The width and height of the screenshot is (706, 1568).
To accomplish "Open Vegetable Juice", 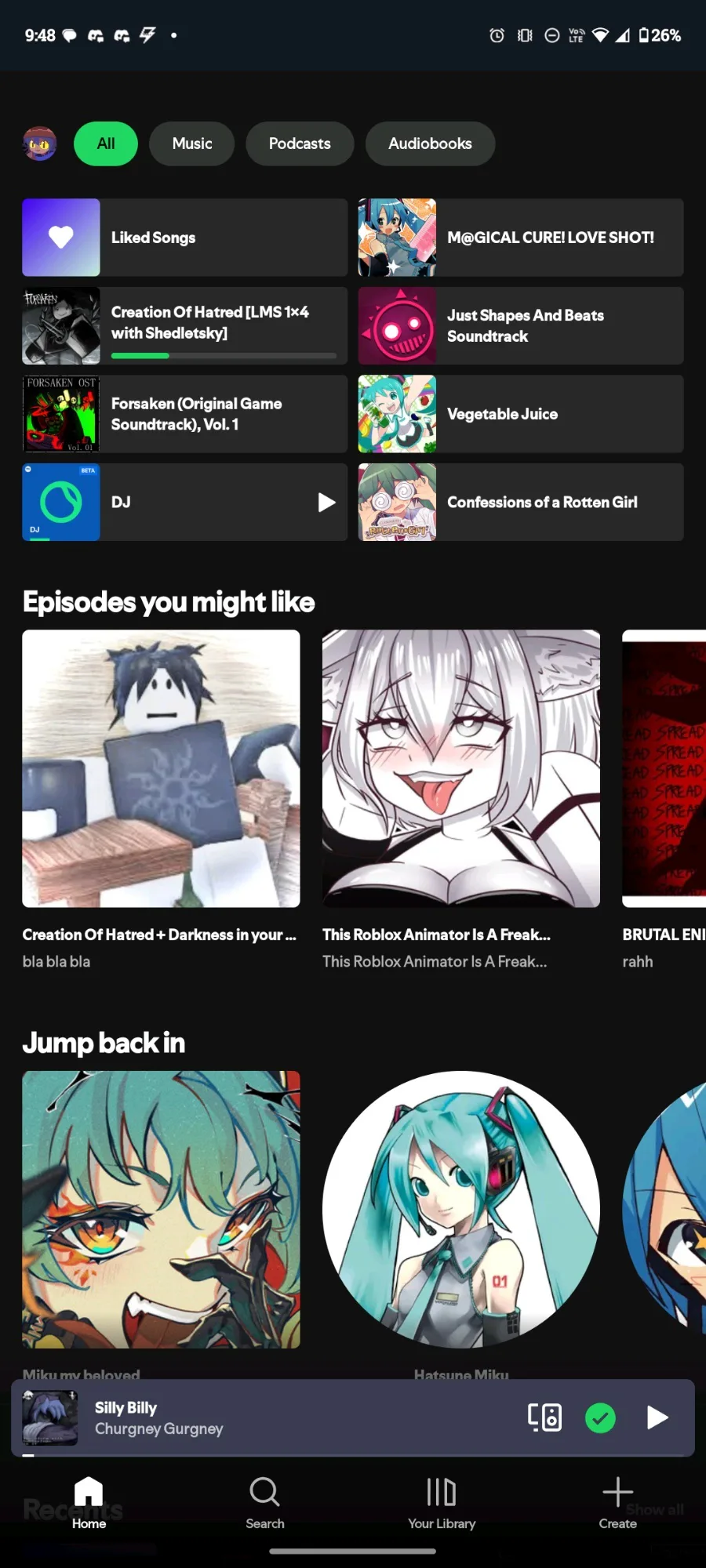I will [521, 414].
